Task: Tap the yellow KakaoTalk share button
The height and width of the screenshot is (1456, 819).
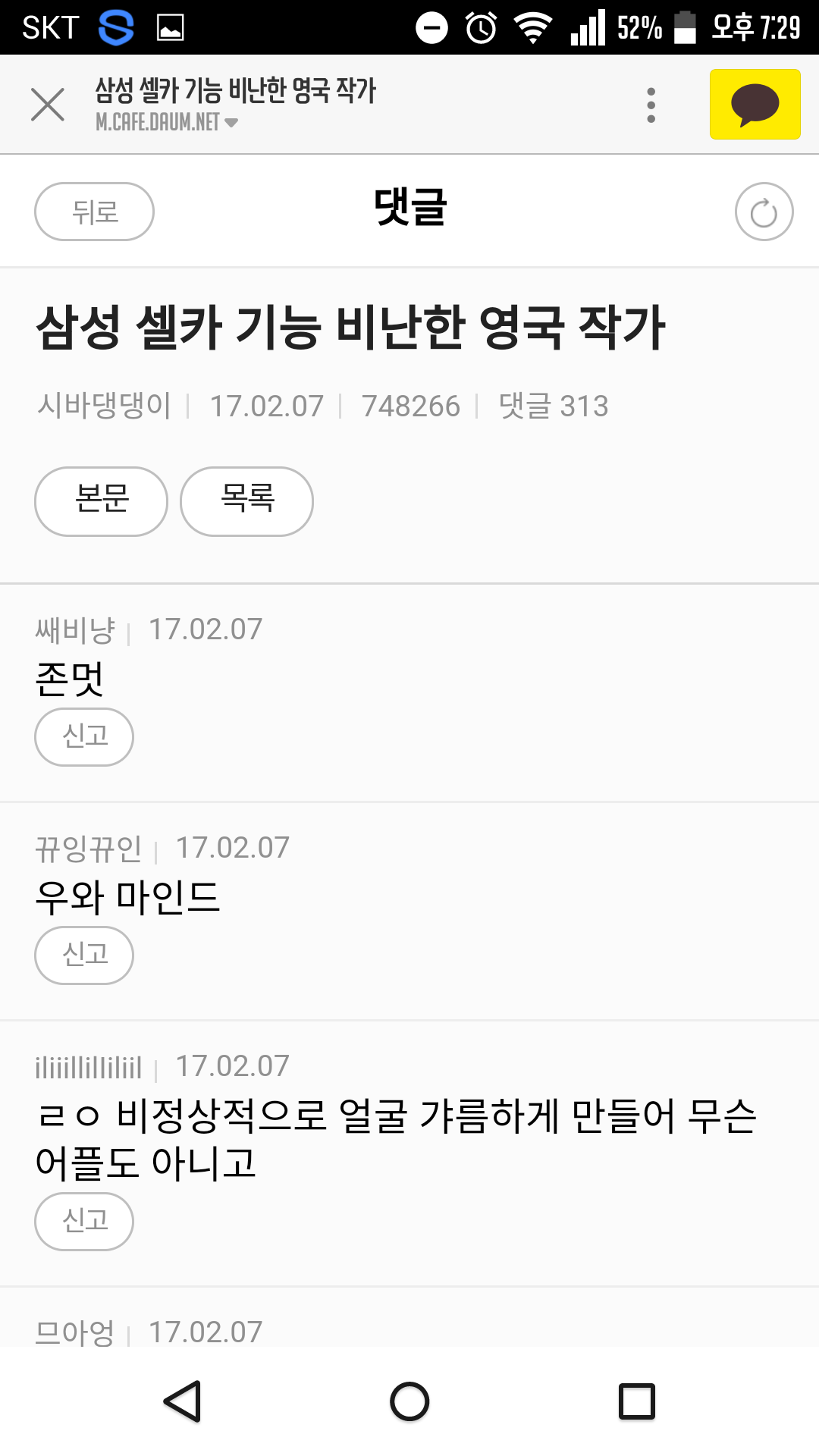Action: (x=755, y=105)
